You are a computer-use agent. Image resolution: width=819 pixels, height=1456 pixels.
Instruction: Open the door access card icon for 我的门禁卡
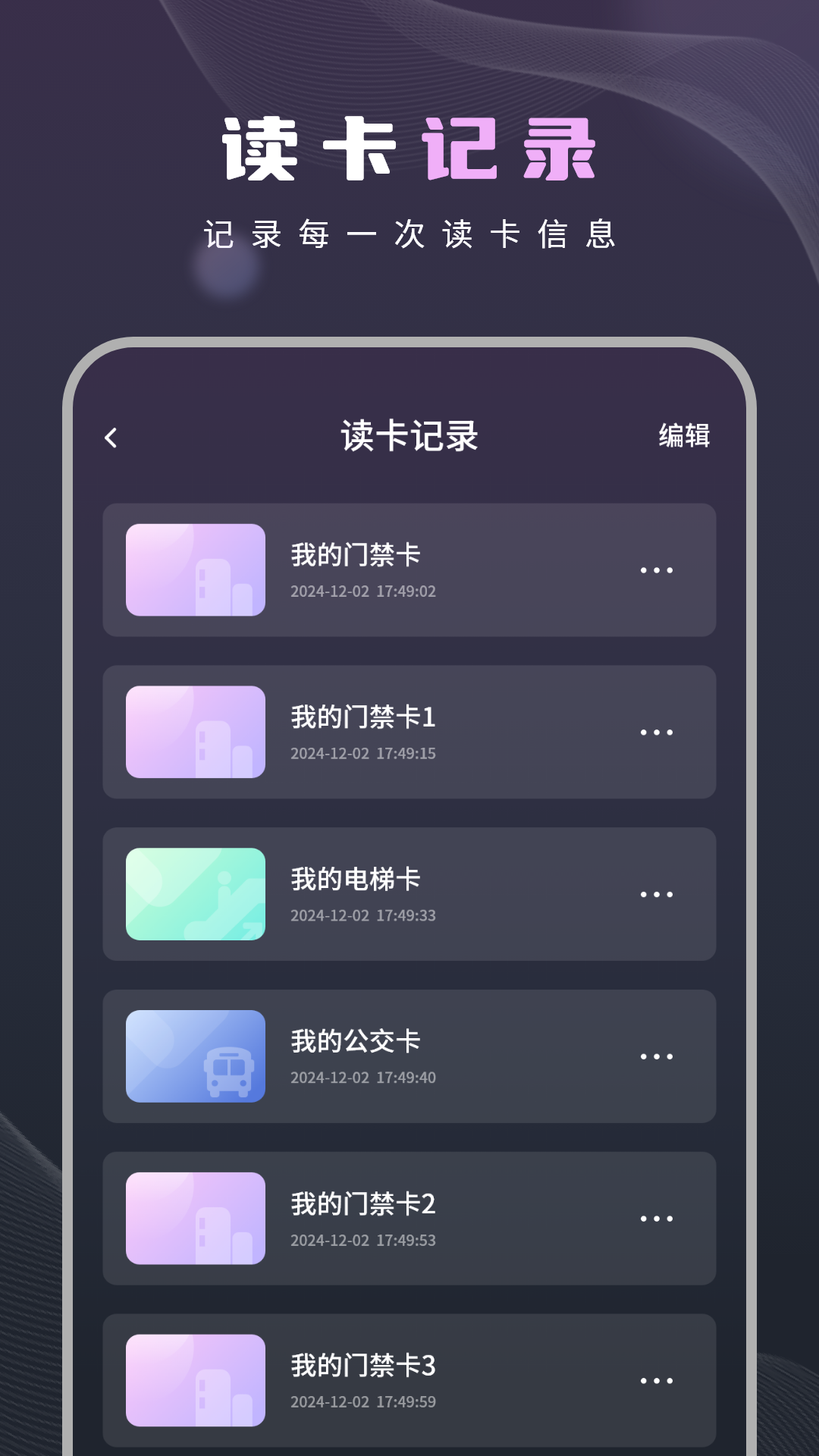coord(196,569)
